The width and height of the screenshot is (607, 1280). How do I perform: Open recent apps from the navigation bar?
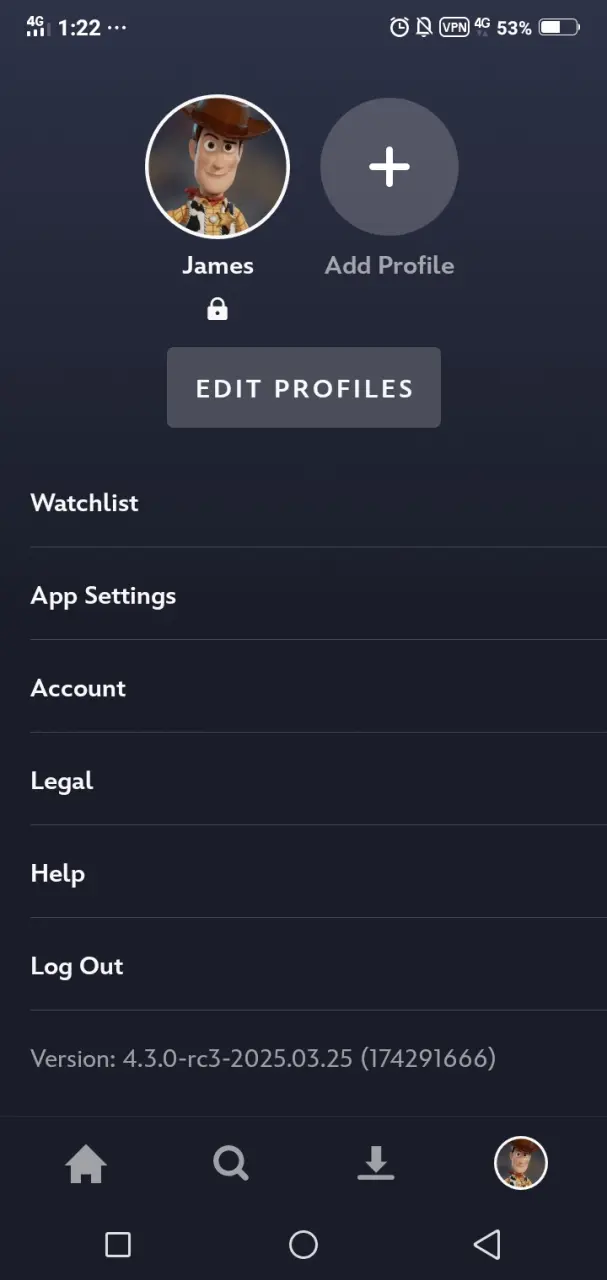pos(118,1245)
